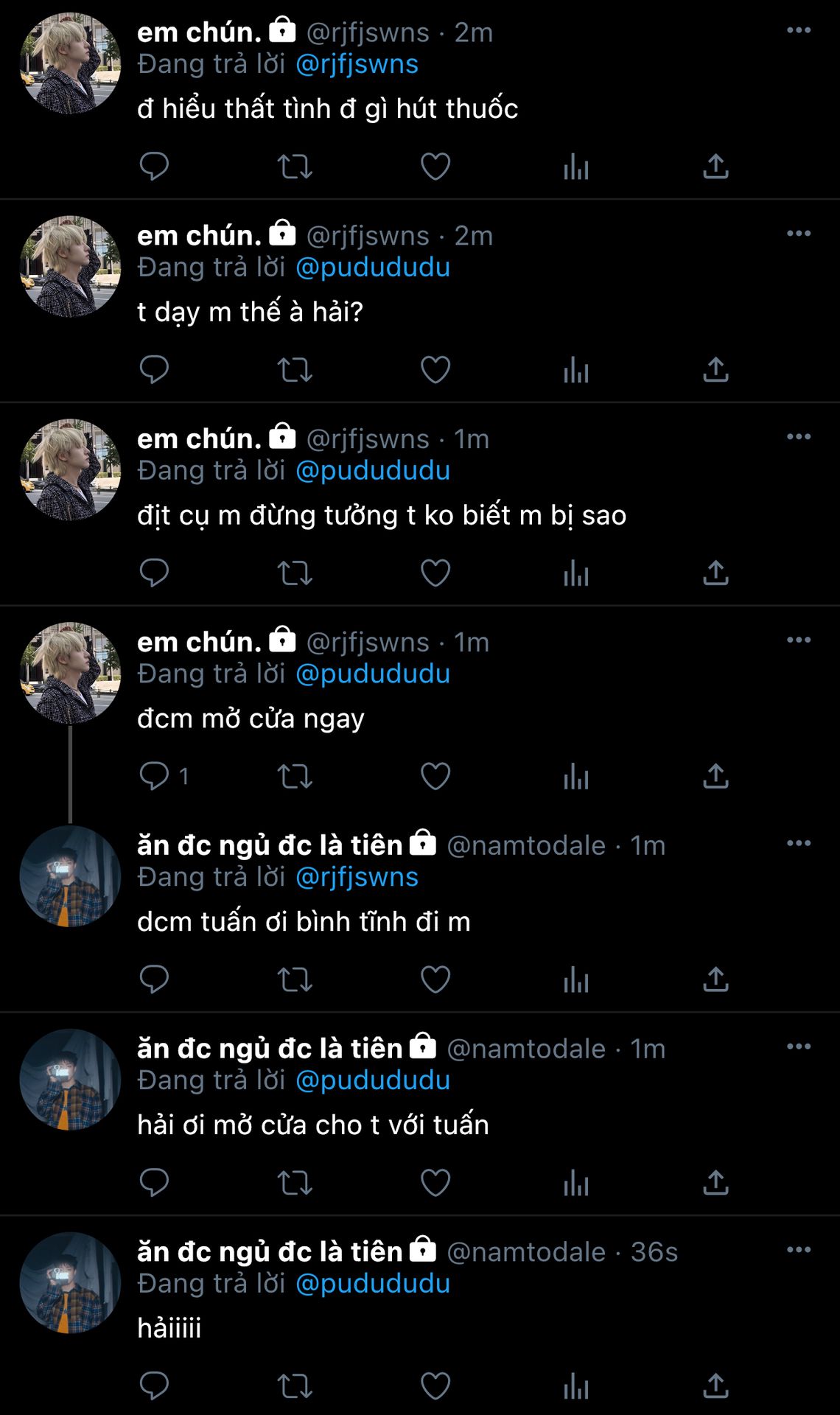Share the tweet "t dạy m thế à hải?"
Viewport: 840px width, 1415px height.
tap(715, 370)
